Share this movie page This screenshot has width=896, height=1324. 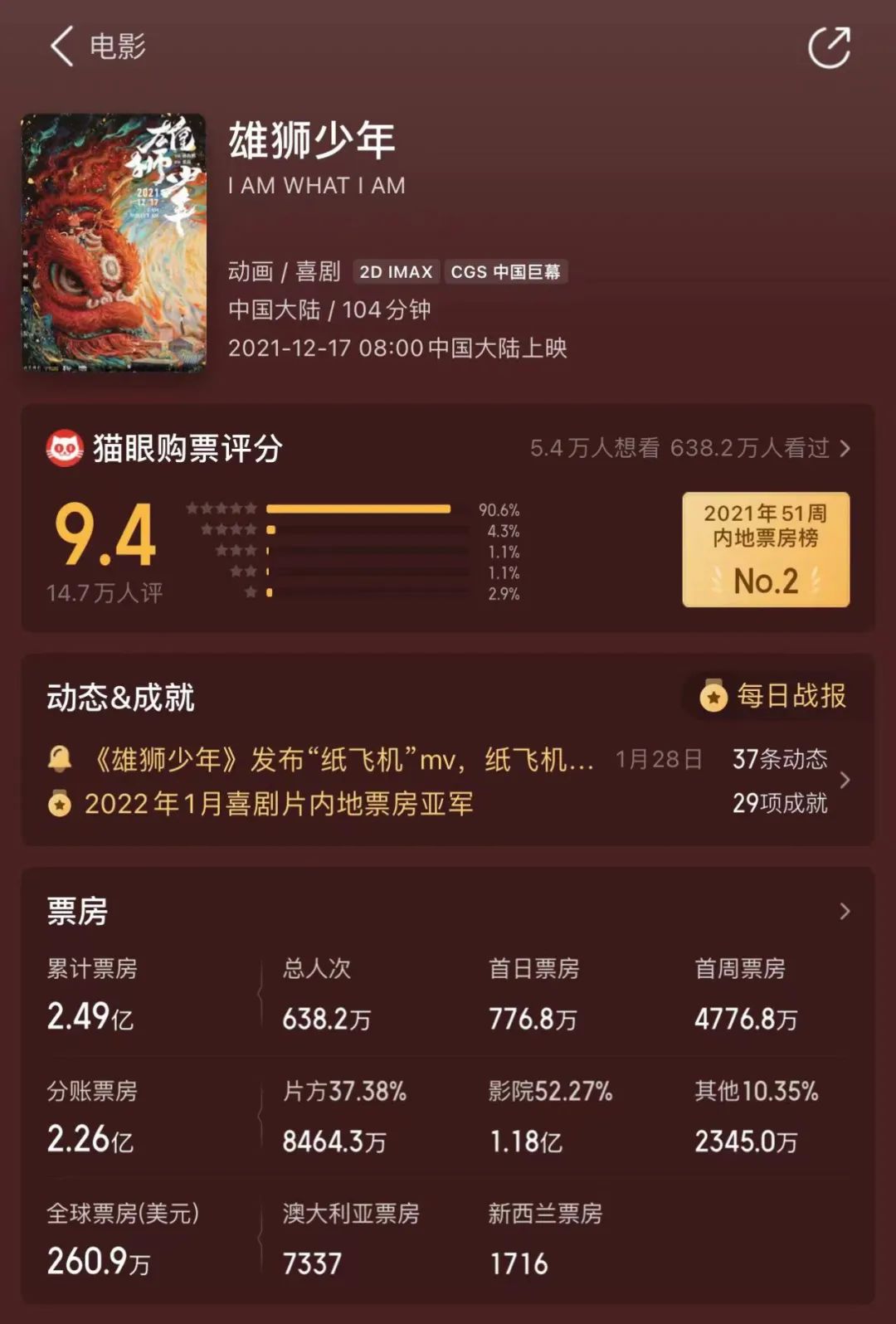click(x=829, y=47)
